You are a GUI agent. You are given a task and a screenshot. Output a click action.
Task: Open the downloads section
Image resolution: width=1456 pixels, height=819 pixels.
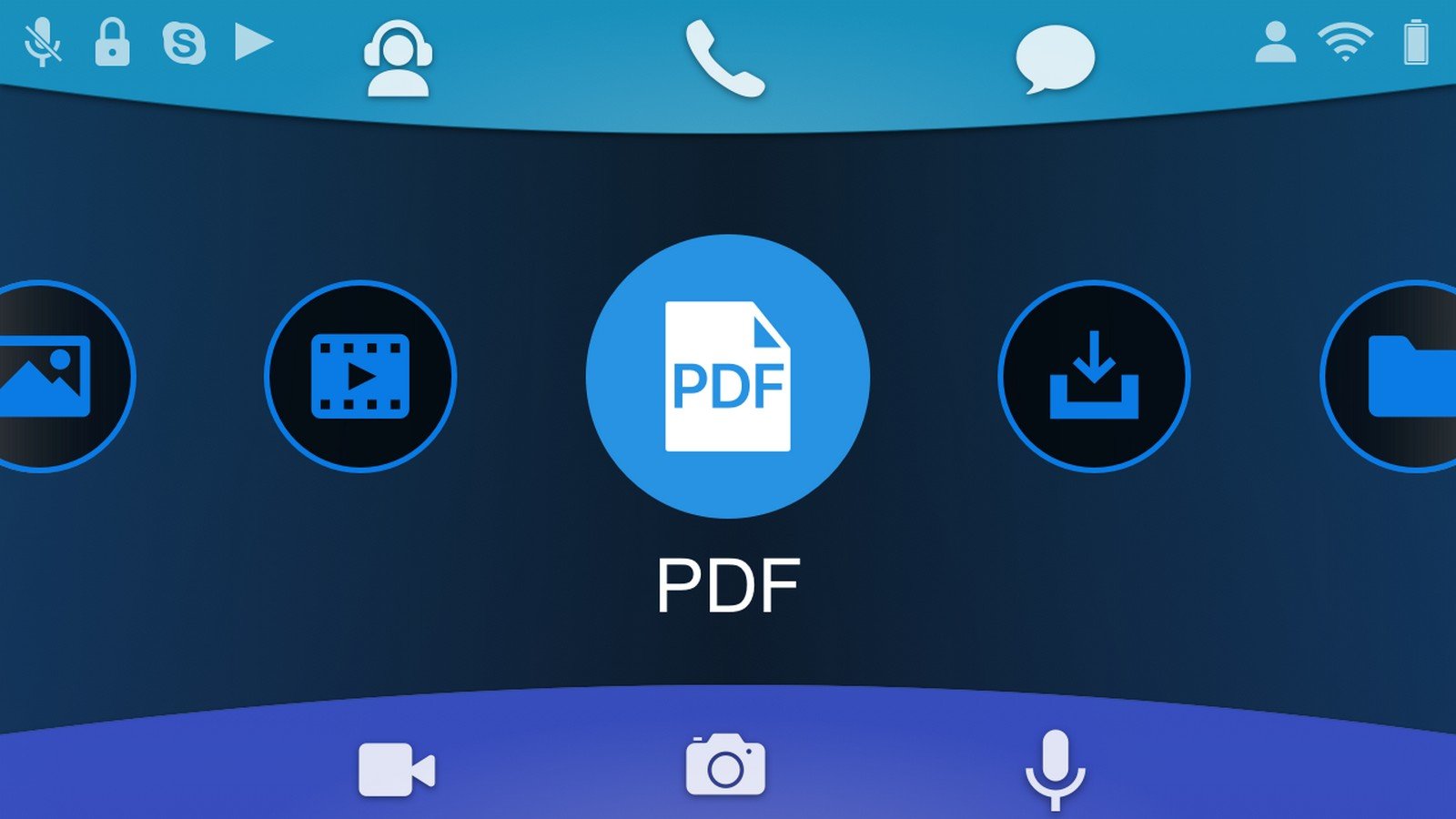pos(1094,376)
